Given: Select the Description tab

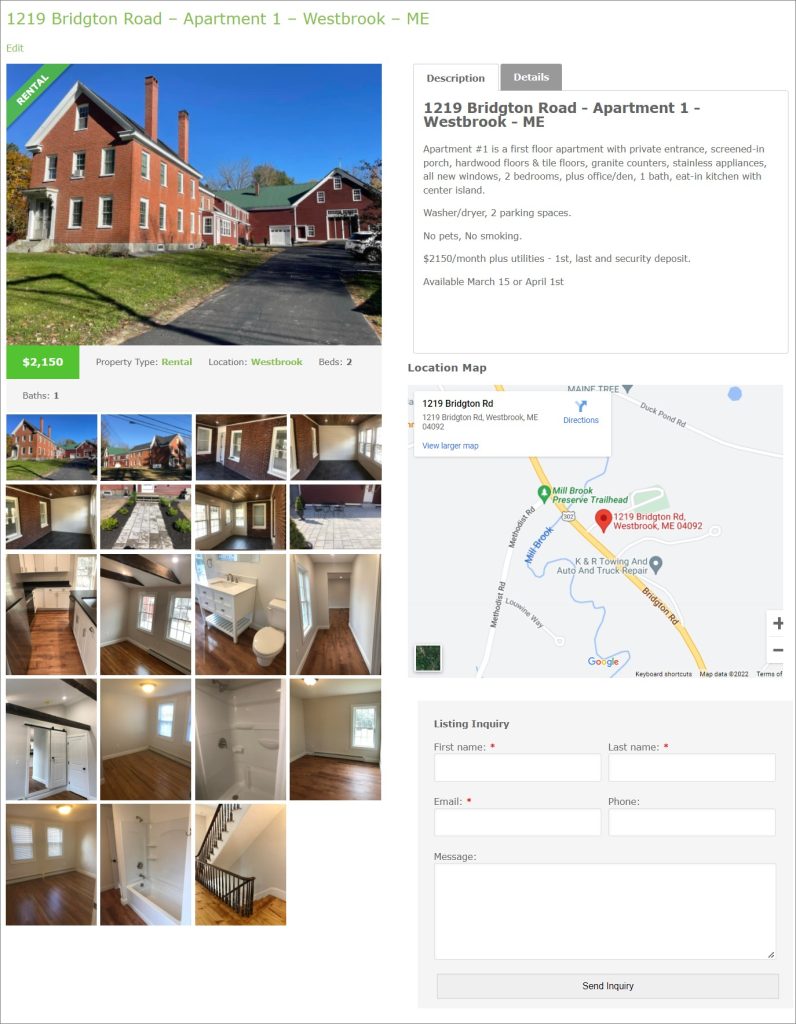Looking at the screenshot, I should (455, 77).
